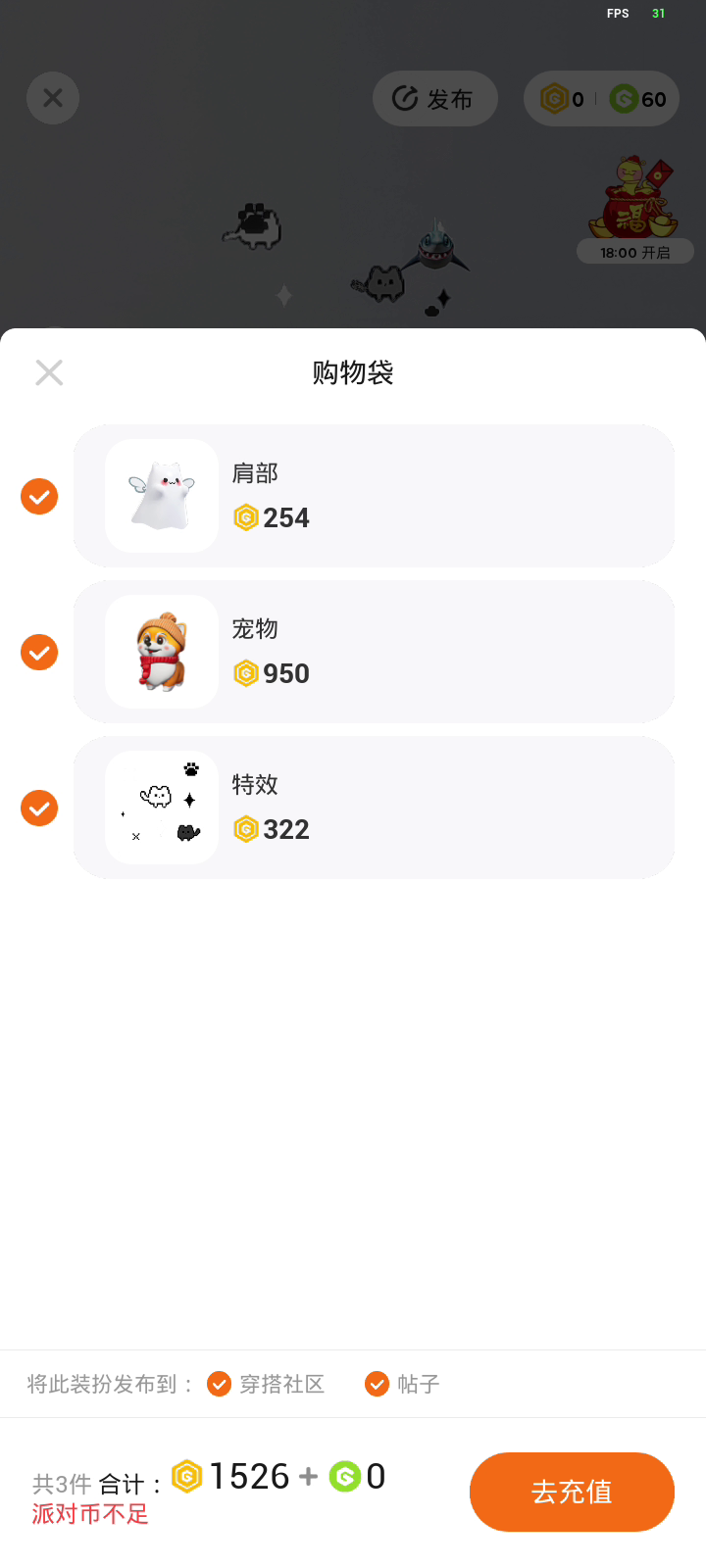
Task: Open the 特效 effect item card
Action: tap(374, 808)
